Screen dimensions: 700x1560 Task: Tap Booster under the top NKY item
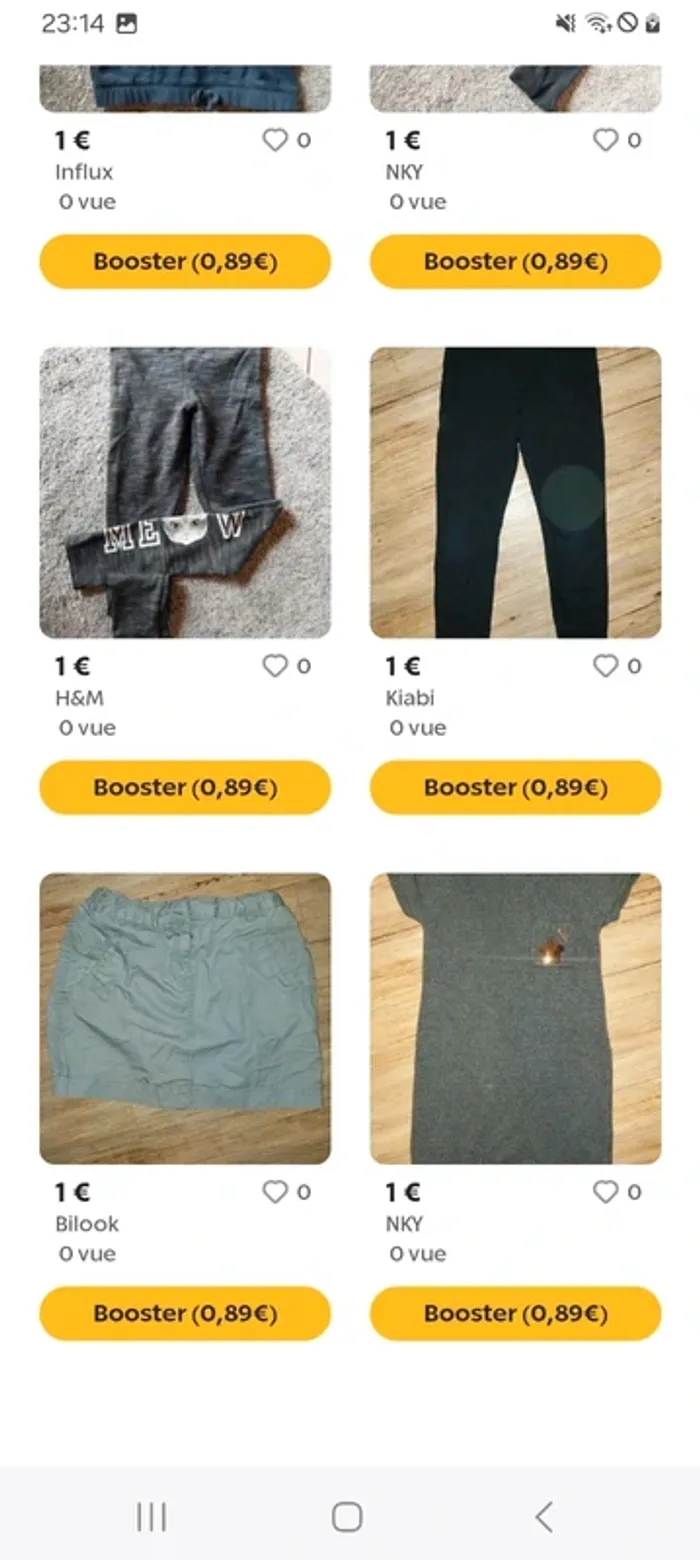(x=515, y=262)
